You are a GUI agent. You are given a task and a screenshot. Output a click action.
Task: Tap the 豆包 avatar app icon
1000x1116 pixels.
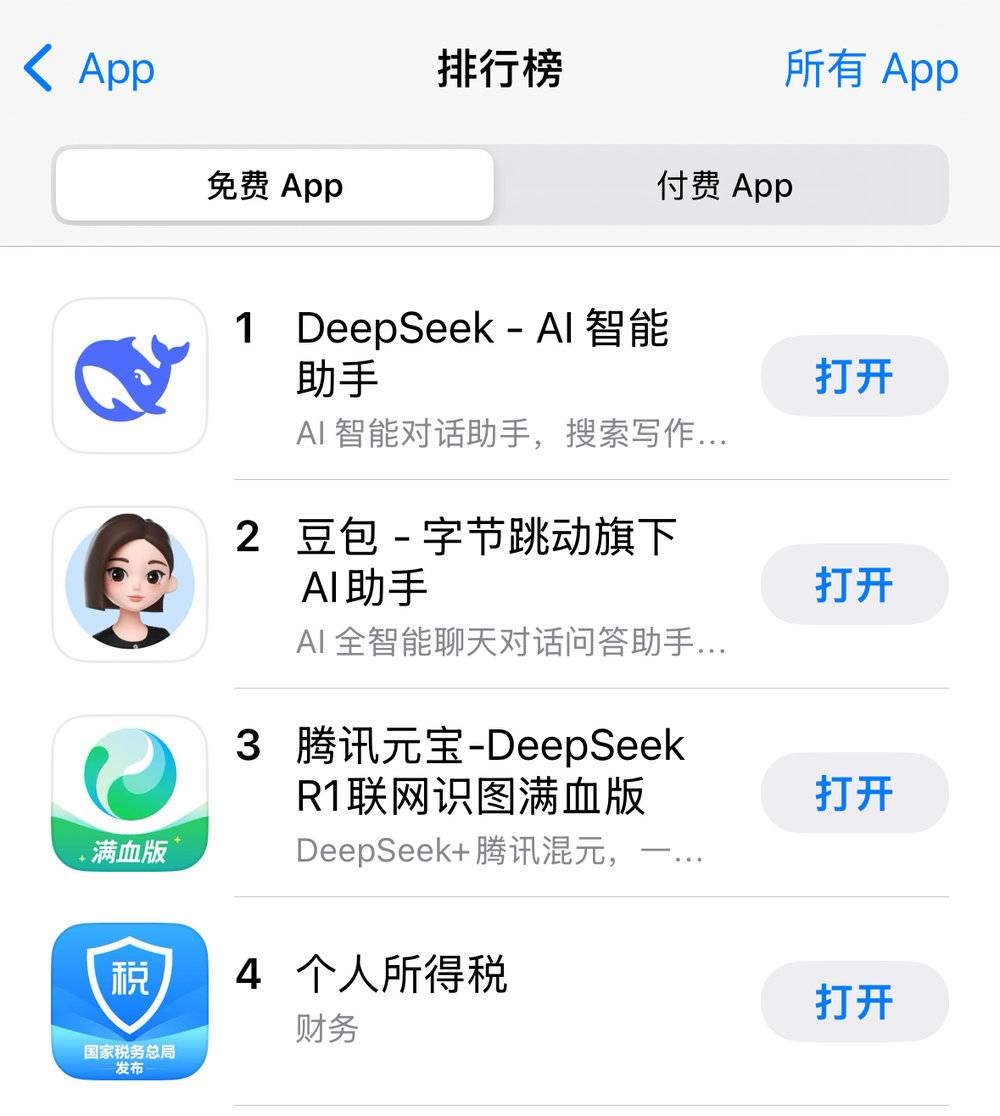(130, 583)
